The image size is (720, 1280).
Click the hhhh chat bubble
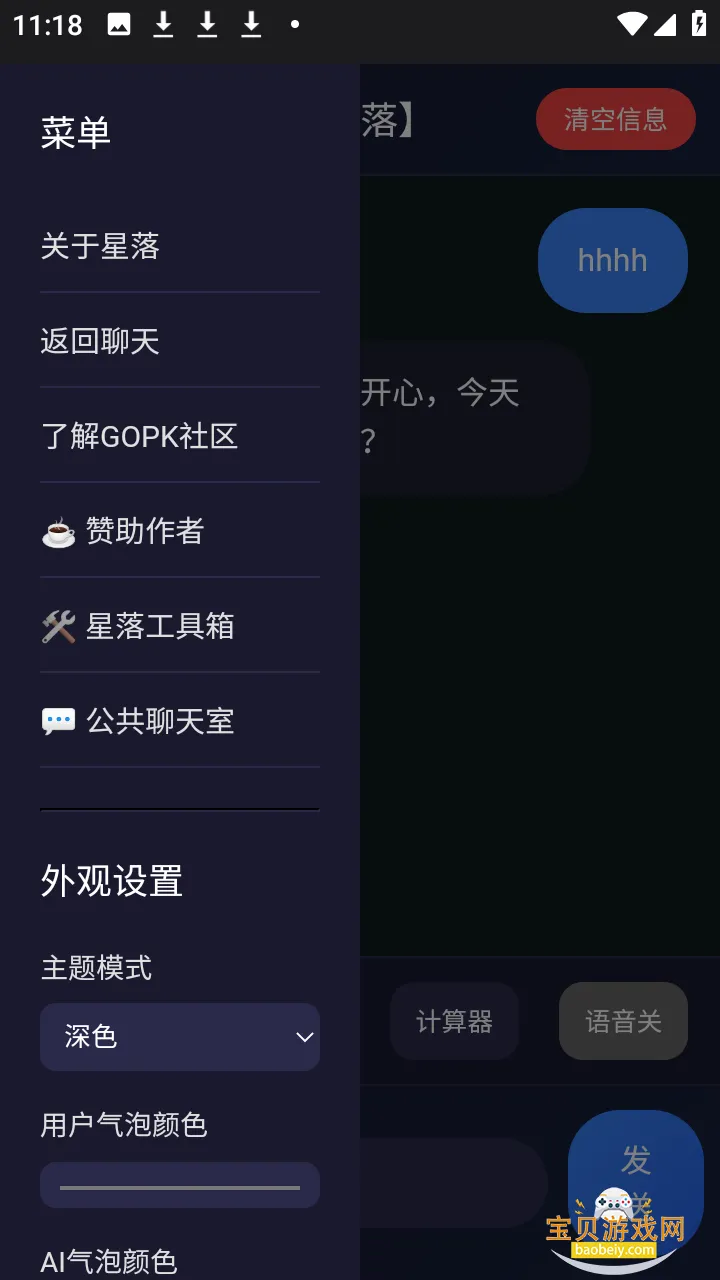pyautogui.click(x=611, y=260)
